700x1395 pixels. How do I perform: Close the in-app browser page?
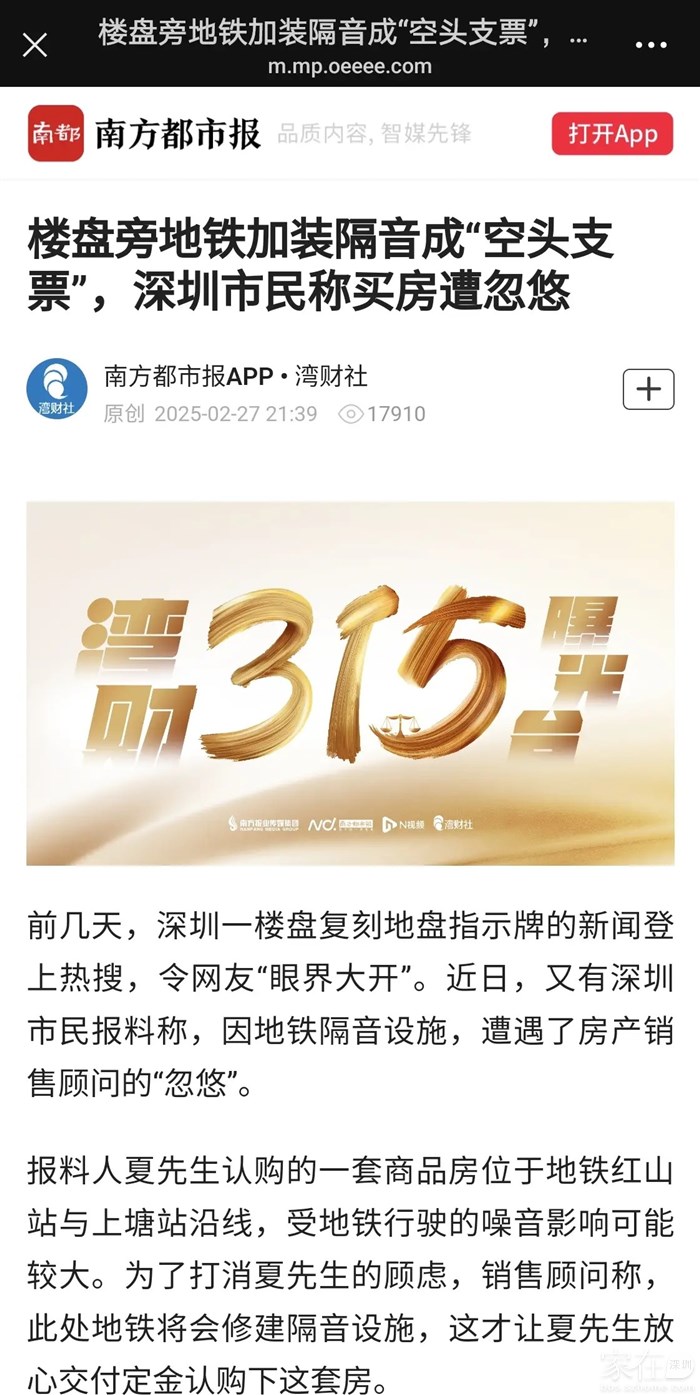(x=35, y=45)
